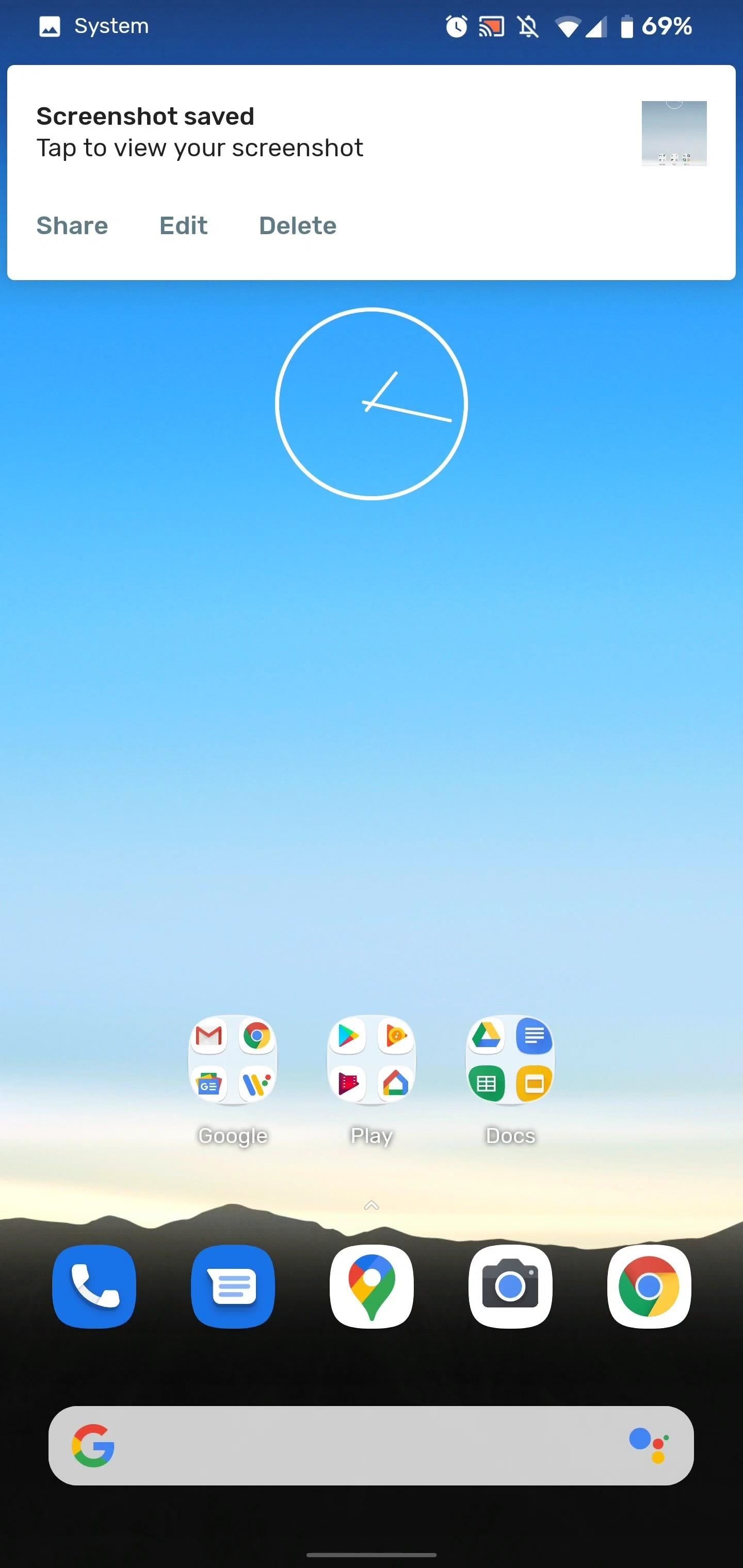Open the screenshot preview thumbnail

click(x=673, y=133)
